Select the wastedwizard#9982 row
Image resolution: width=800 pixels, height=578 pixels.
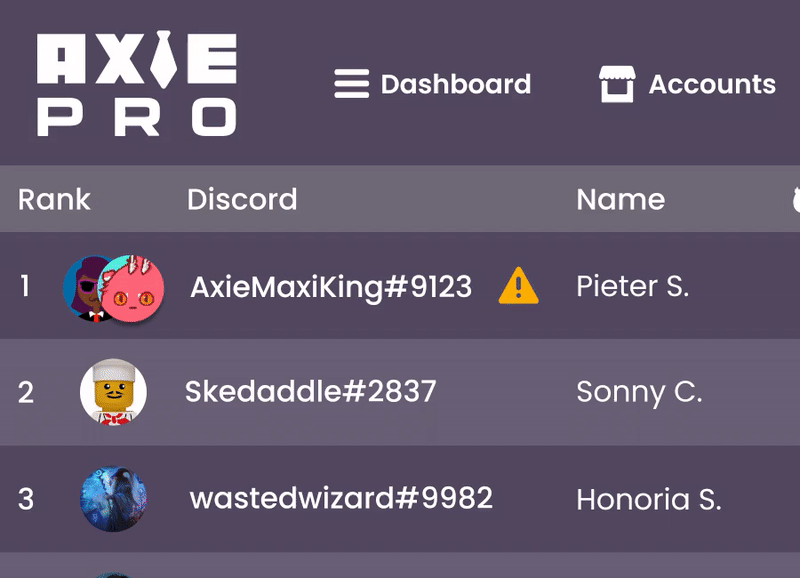(341, 498)
